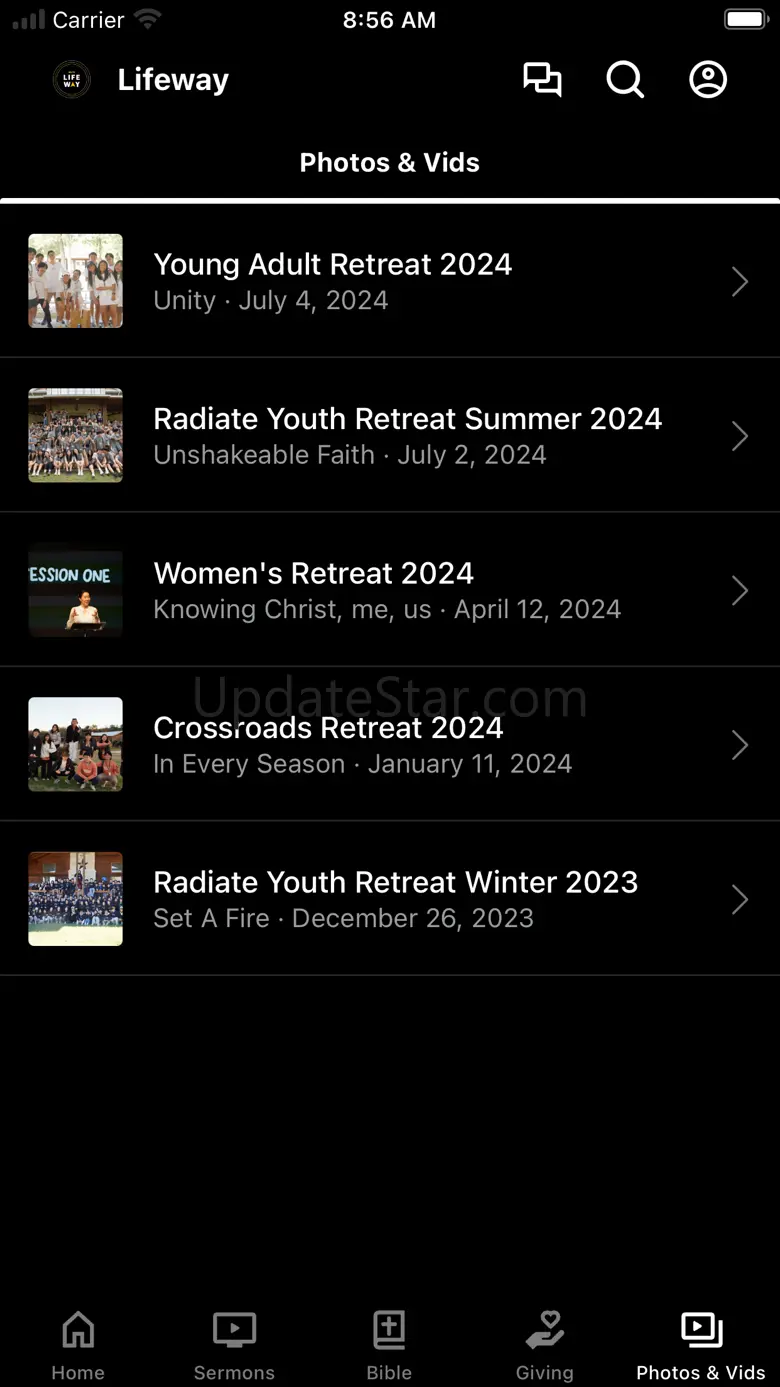Go to the Sermons tab

(234, 1345)
